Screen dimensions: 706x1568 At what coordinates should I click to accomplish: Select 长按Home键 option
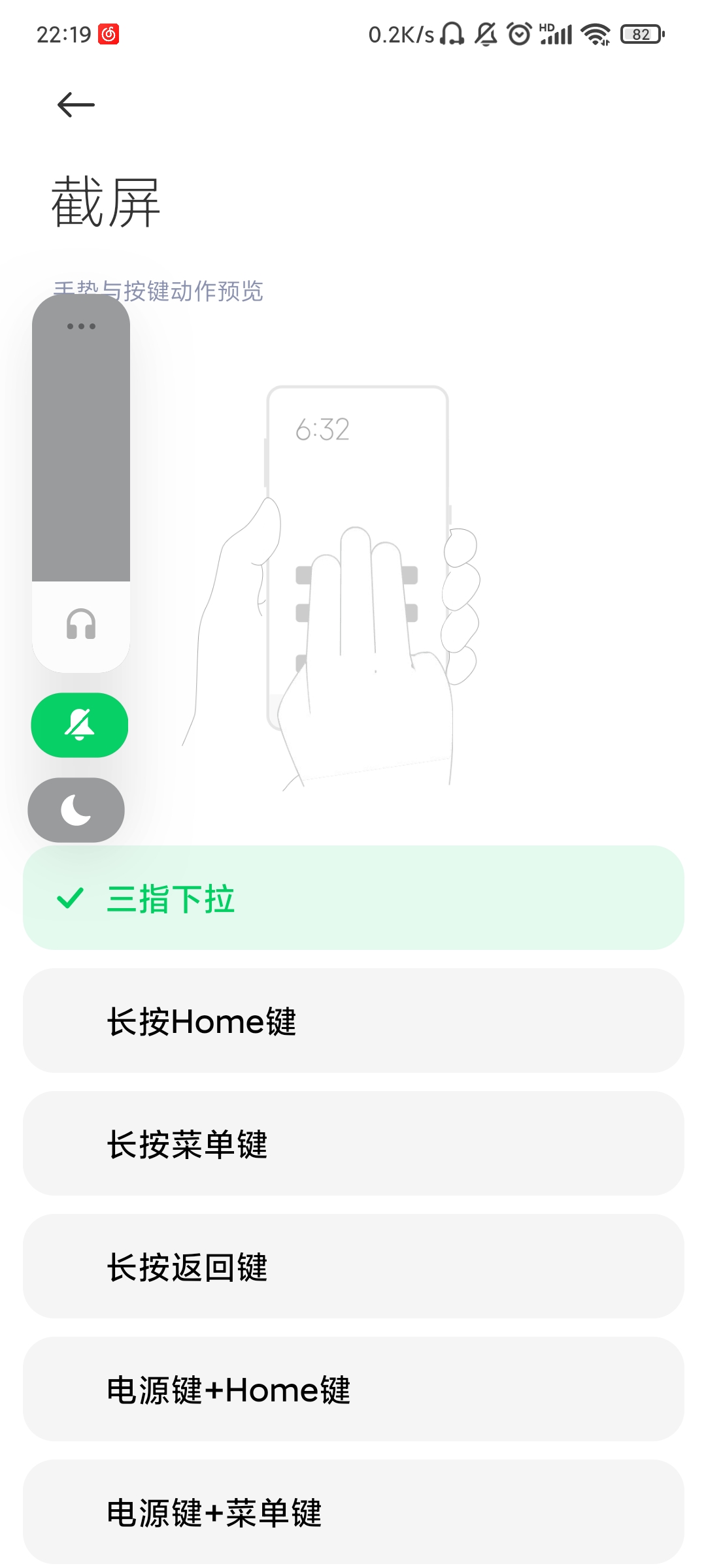354,1021
